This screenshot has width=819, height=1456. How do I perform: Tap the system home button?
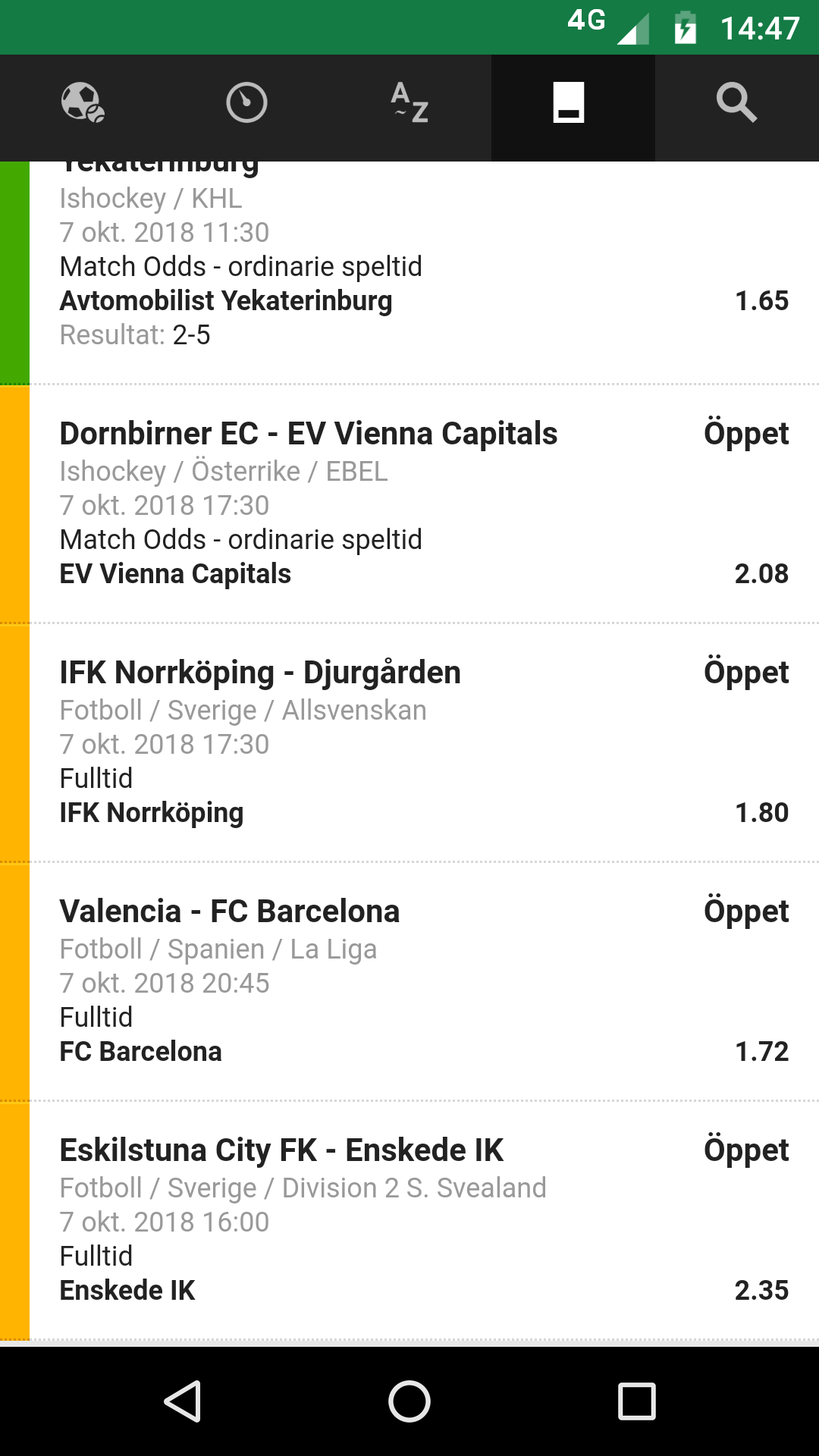(x=409, y=1401)
